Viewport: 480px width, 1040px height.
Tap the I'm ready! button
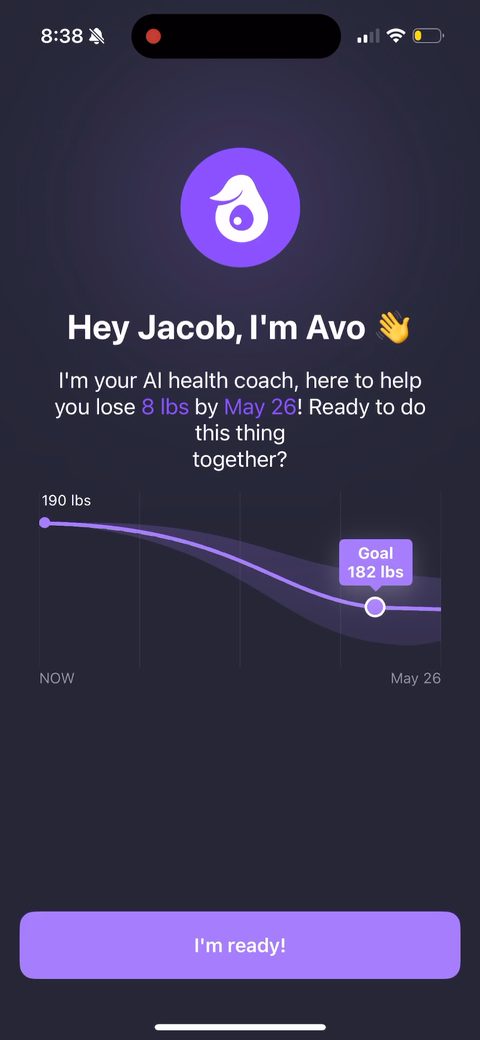click(x=240, y=944)
